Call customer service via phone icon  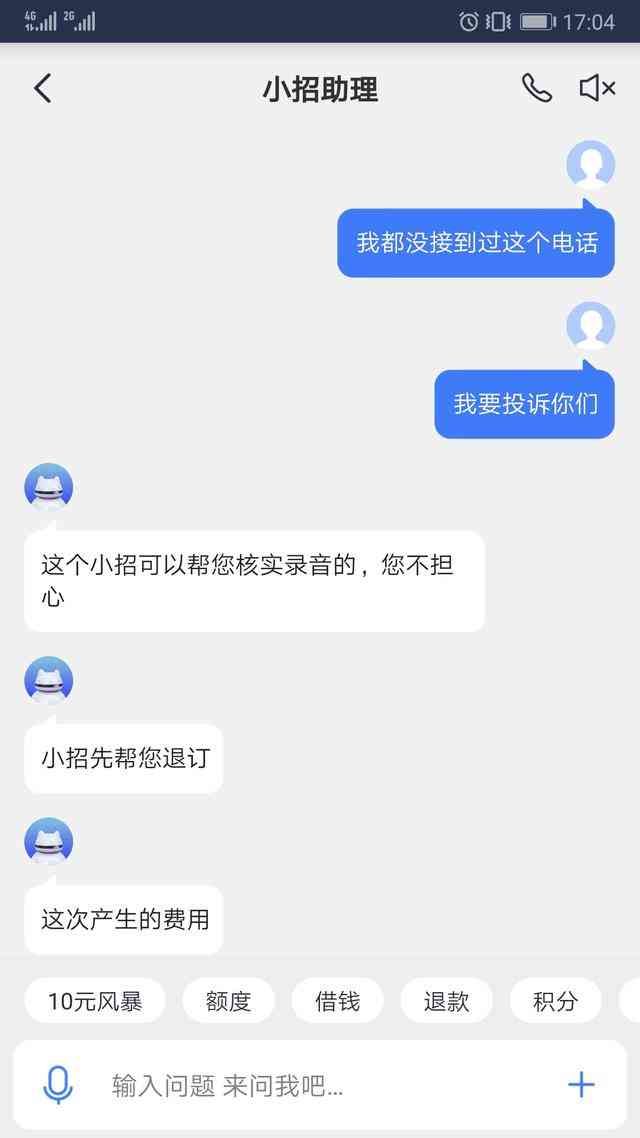tap(537, 89)
